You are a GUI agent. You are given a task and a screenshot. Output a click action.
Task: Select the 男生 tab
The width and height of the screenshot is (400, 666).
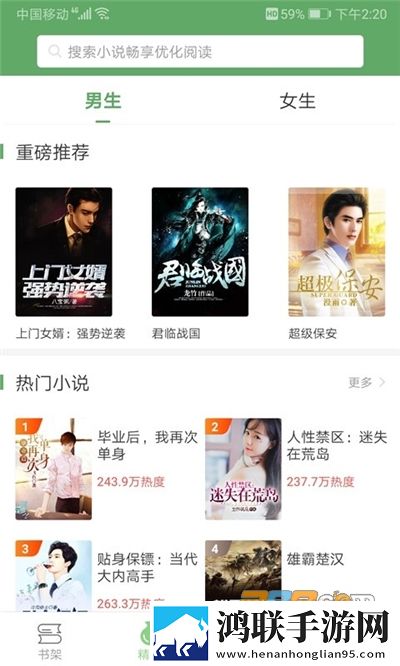click(103, 101)
